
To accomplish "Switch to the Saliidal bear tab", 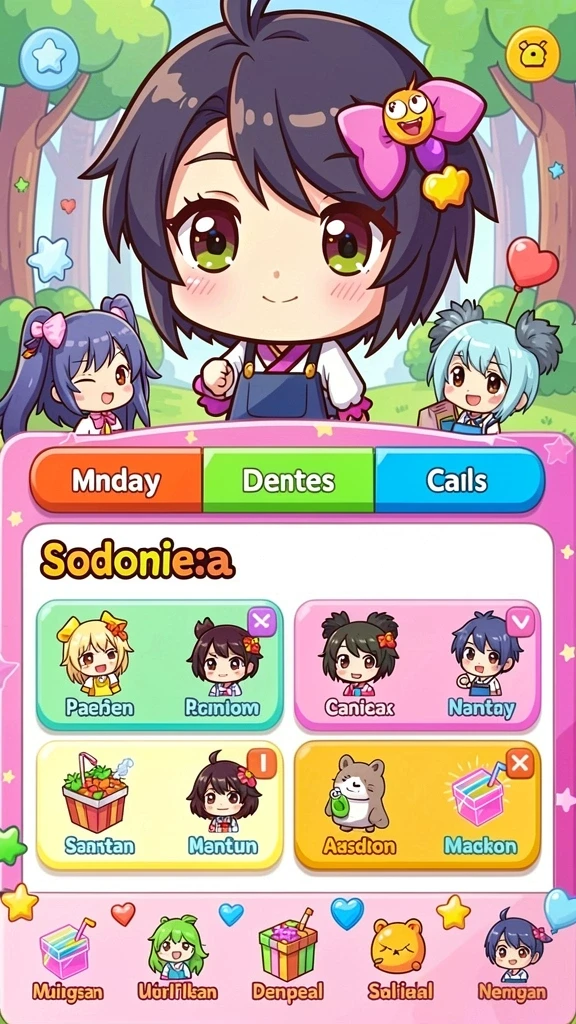I will pyautogui.click(x=398, y=960).
